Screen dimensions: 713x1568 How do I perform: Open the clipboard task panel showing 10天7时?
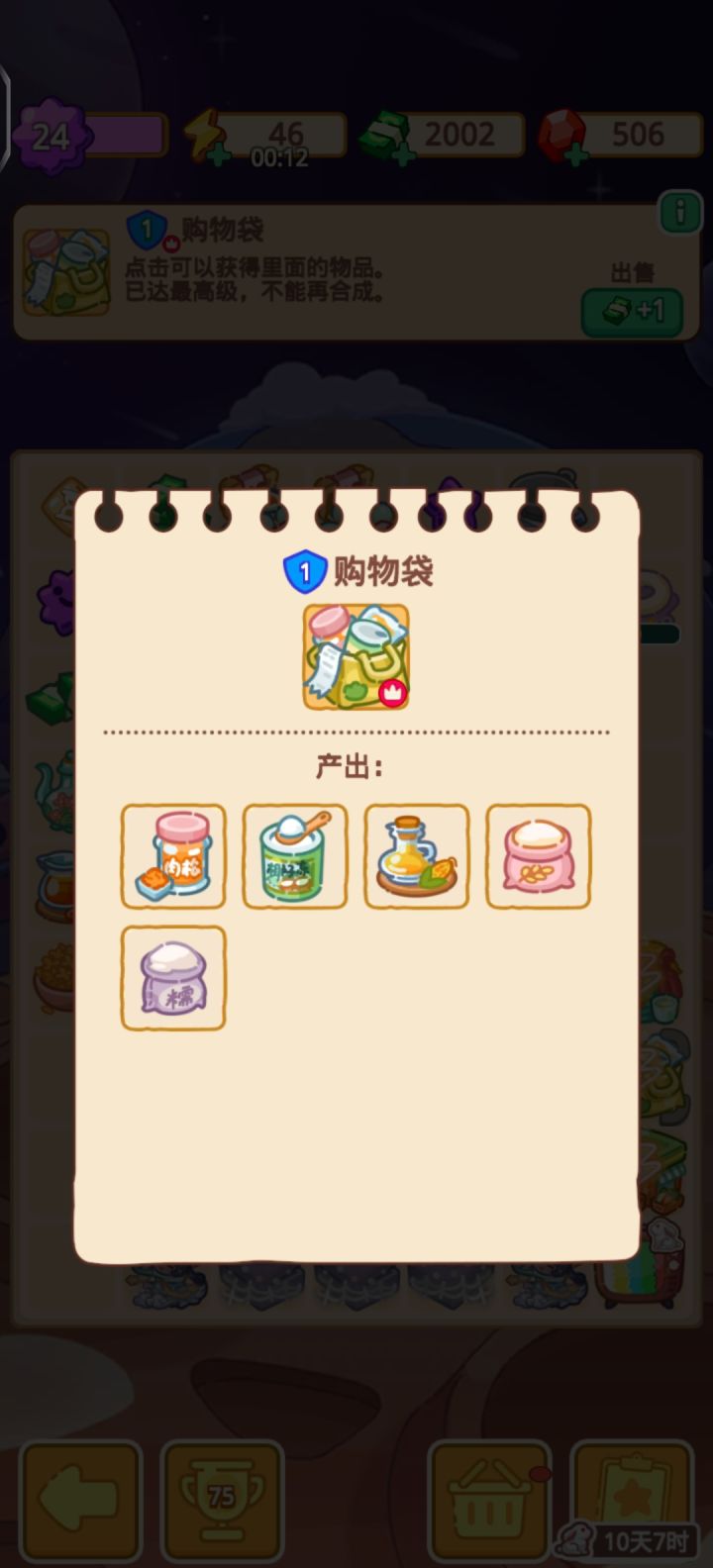pyautogui.click(x=631, y=1500)
